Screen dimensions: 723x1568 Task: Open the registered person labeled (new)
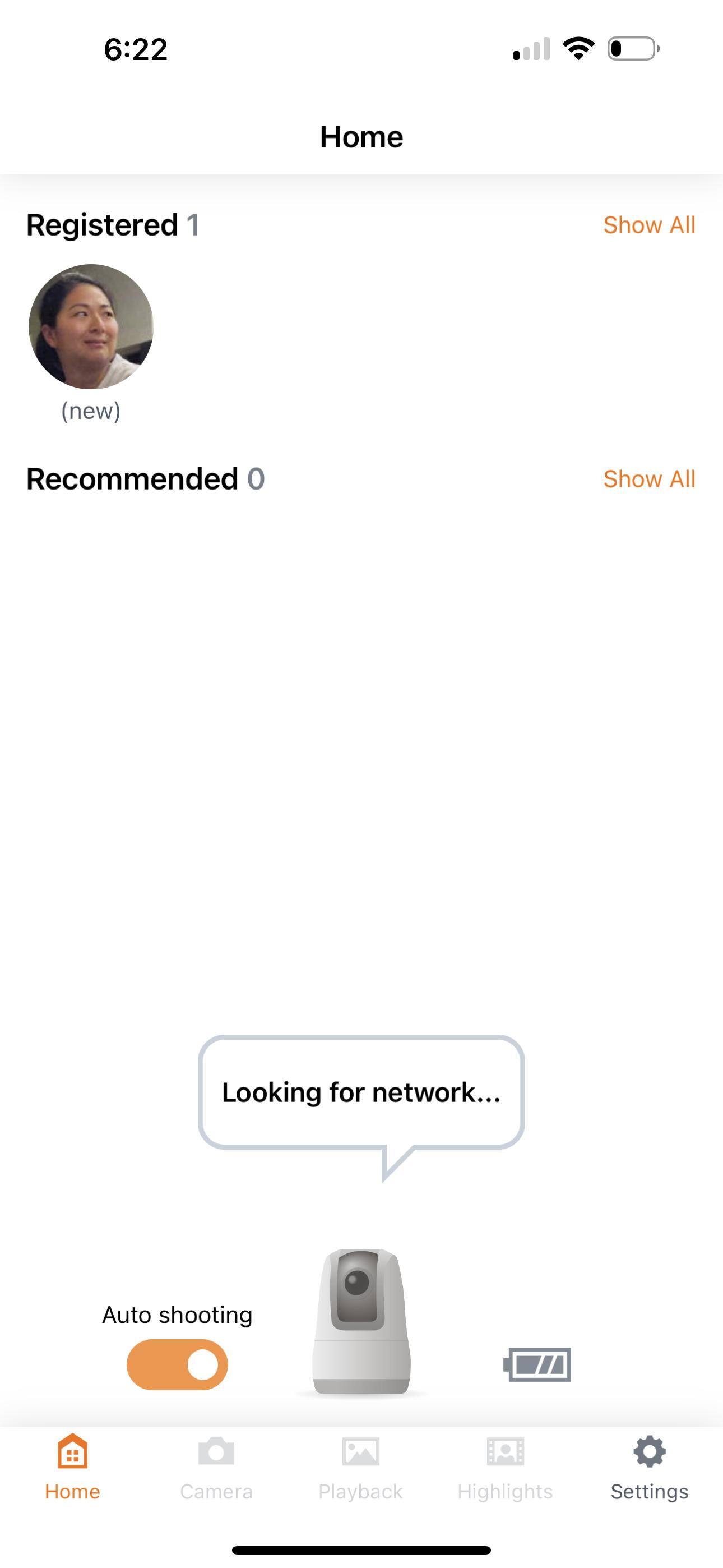coord(91,327)
